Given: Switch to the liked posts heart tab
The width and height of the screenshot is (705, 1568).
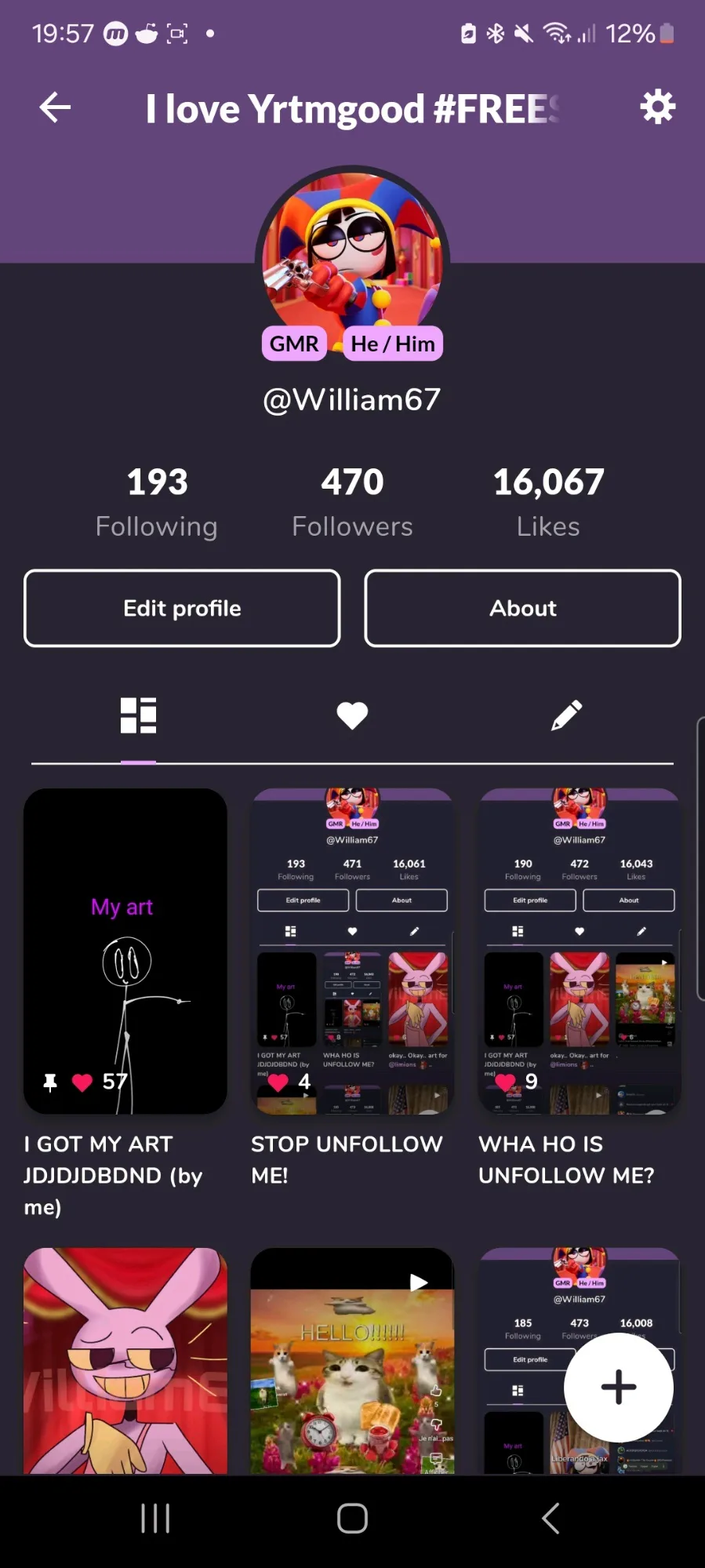Looking at the screenshot, I should pyautogui.click(x=352, y=715).
